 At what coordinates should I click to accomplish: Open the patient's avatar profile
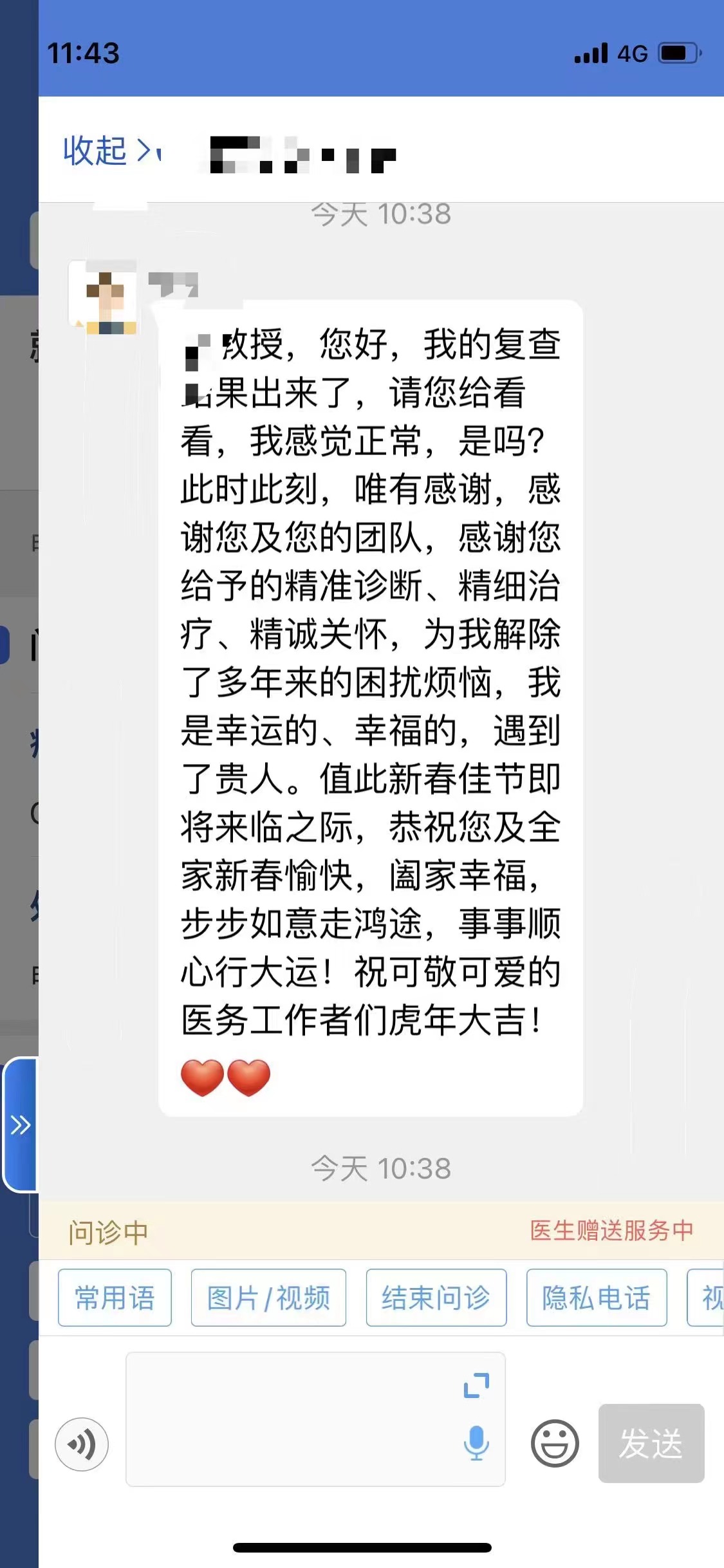pos(103,297)
